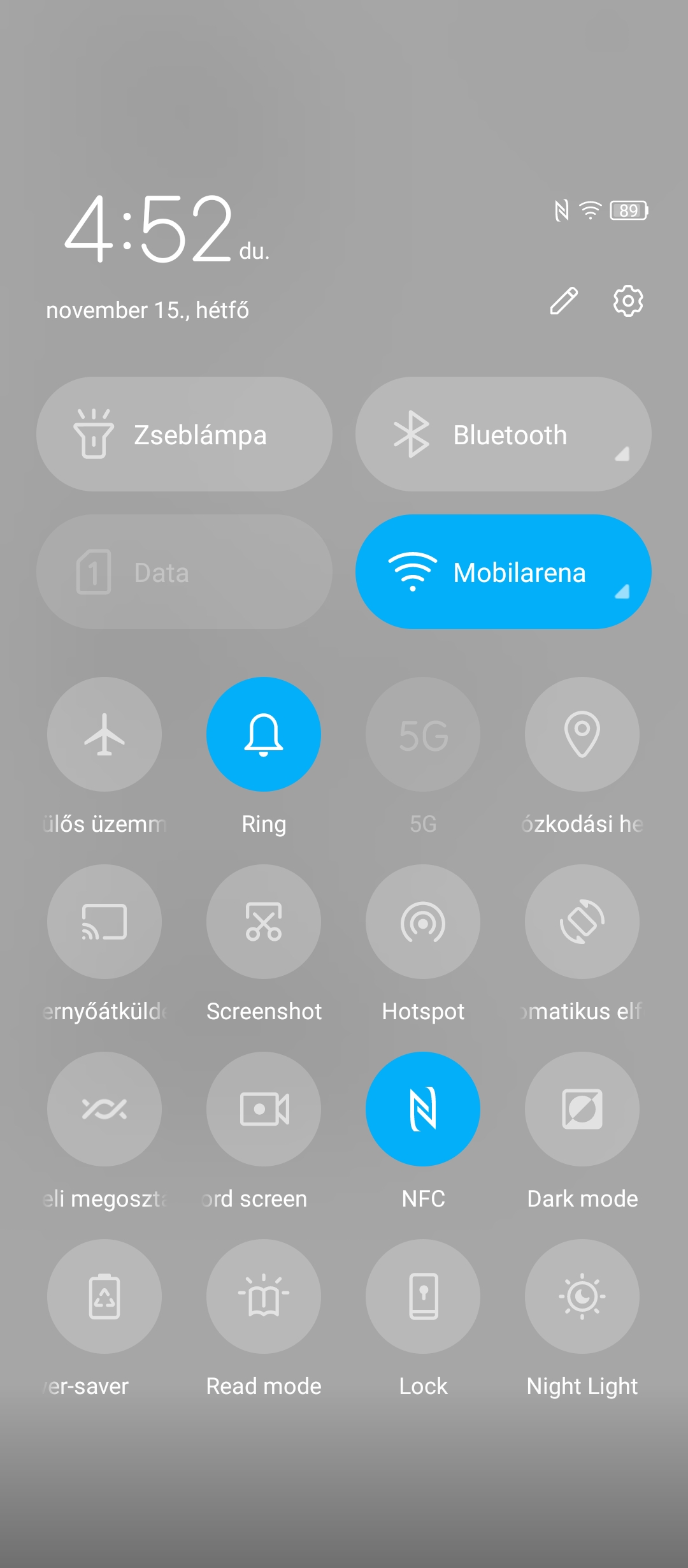The image size is (688, 1568).
Task: Toggle nearby share tile
Action: pyautogui.click(x=104, y=1109)
